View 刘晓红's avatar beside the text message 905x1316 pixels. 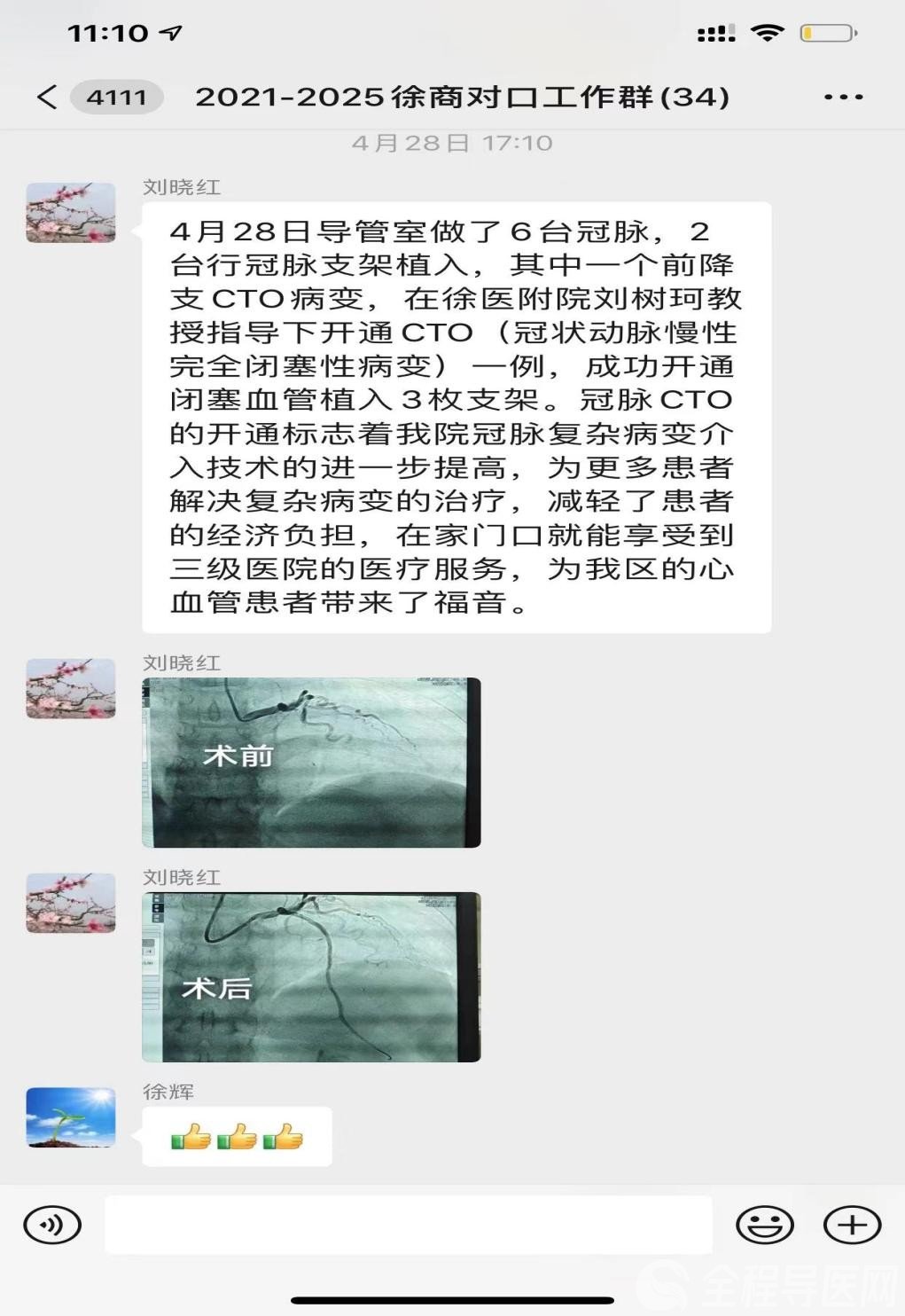(71, 213)
